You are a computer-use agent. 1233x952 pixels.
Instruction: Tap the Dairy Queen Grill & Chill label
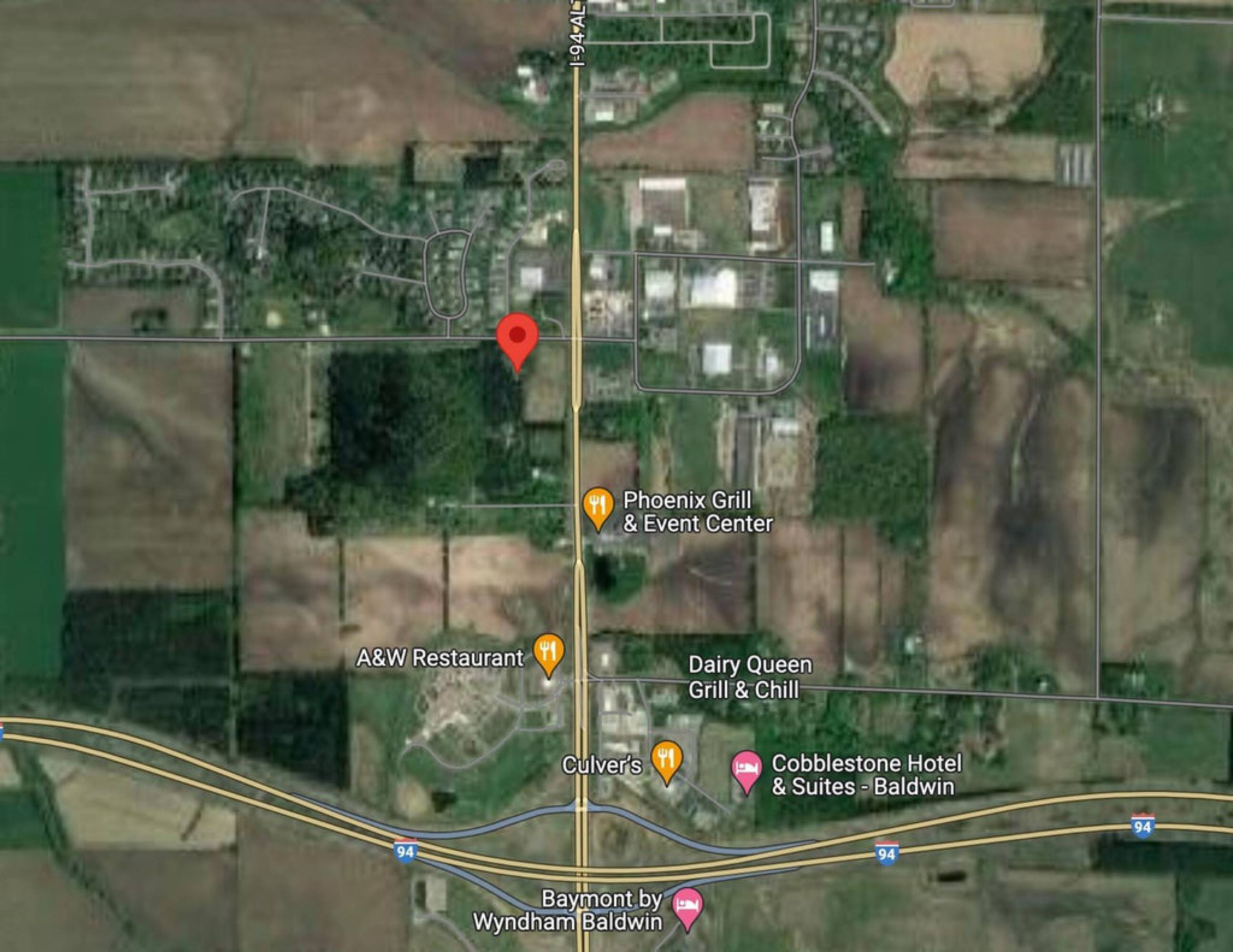pyautogui.click(x=750, y=677)
